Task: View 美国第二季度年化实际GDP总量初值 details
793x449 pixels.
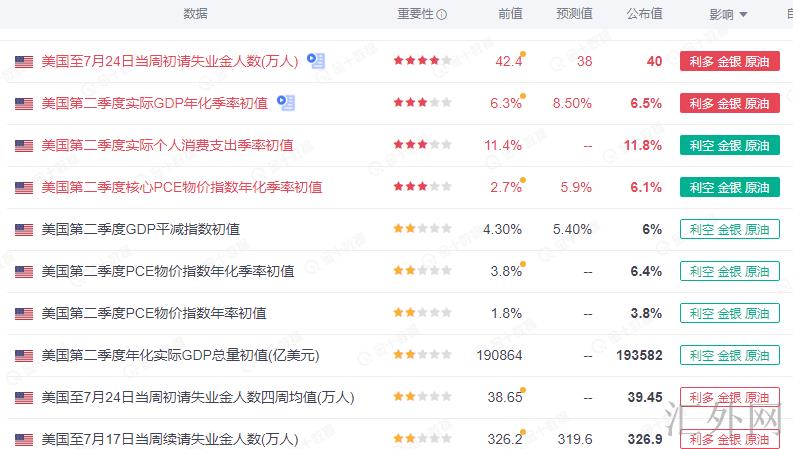Action: point(180,355)
